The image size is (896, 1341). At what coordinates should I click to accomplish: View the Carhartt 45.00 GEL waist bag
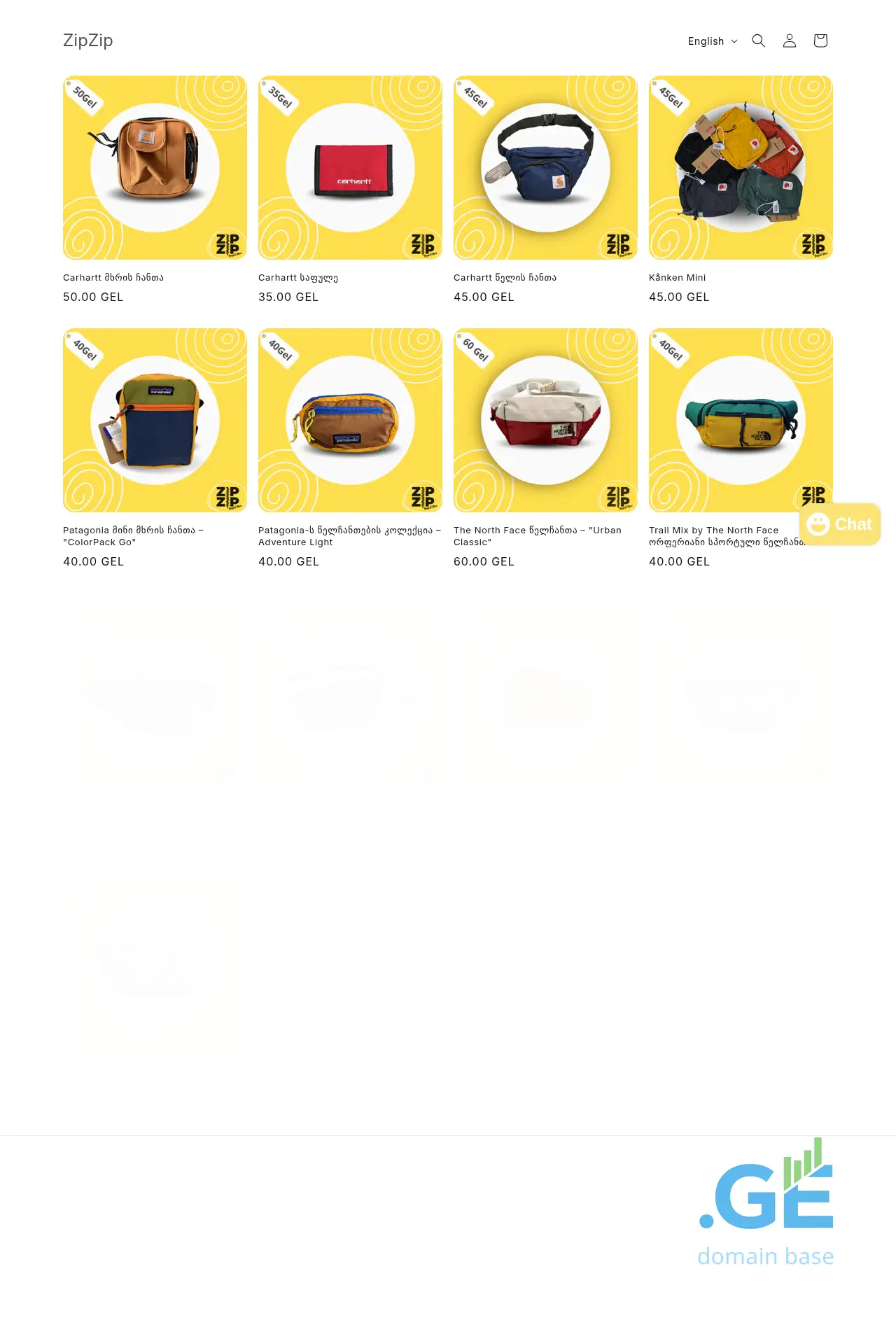tap(545, 168)
